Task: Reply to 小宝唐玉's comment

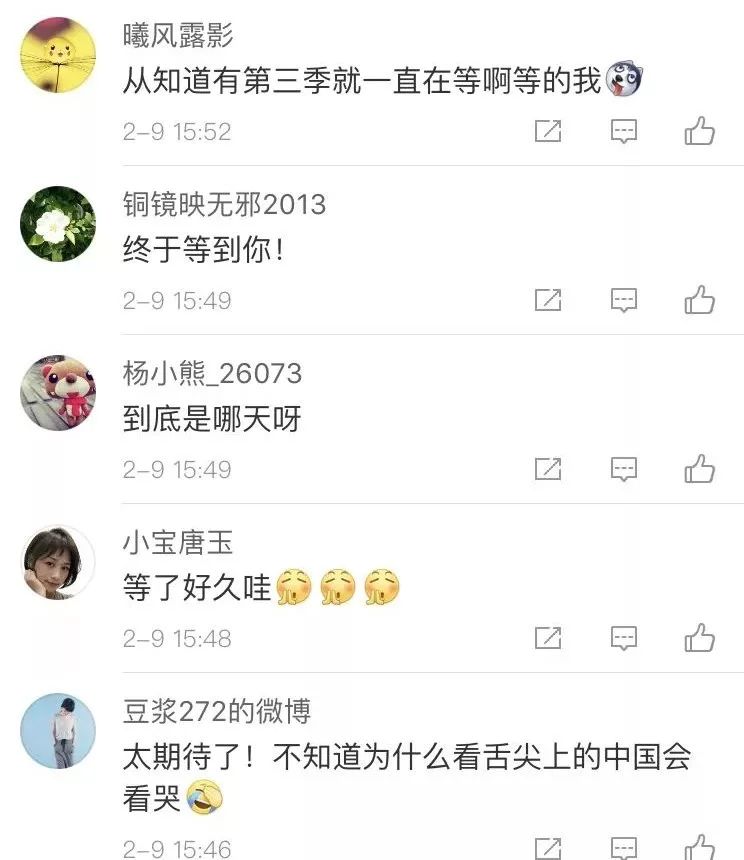Action: pos(624,638)
